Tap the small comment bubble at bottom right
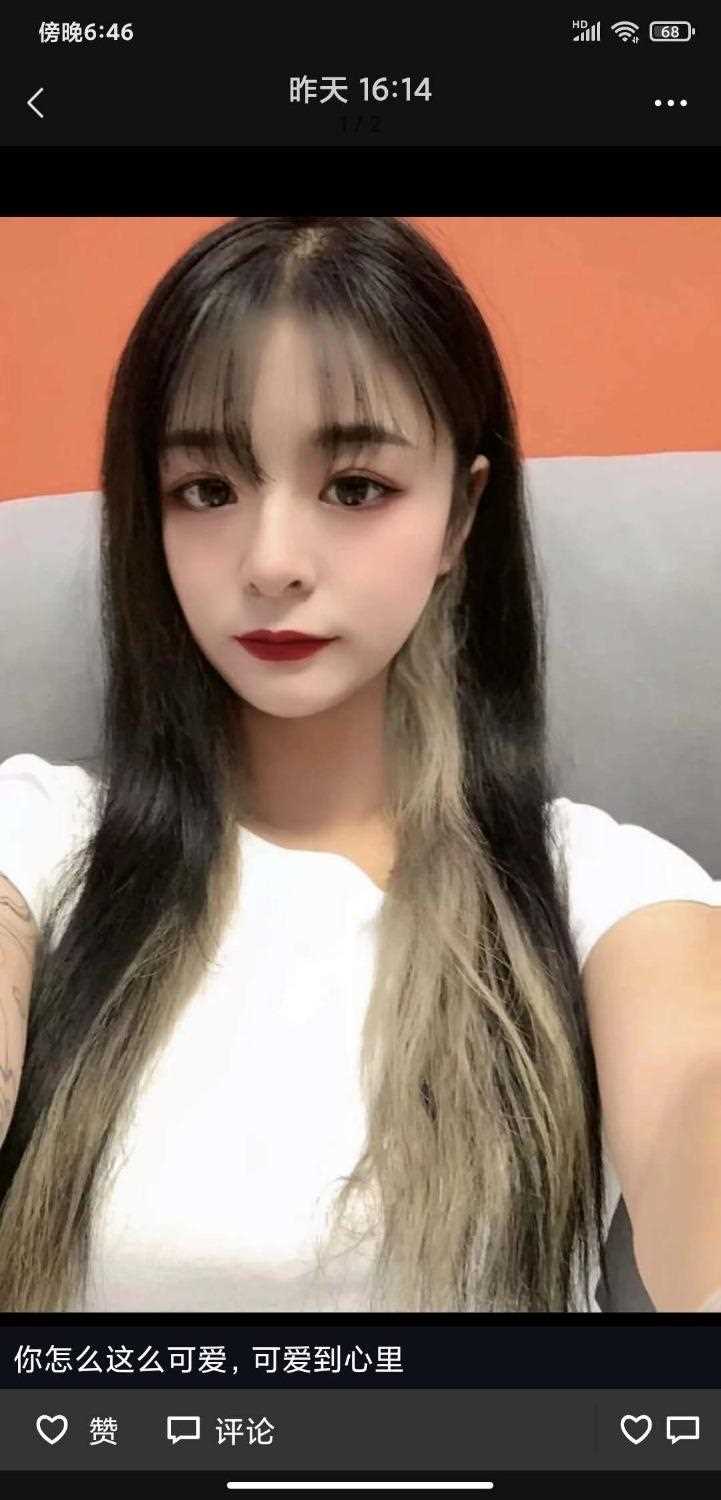 (x=683, y=1430)
